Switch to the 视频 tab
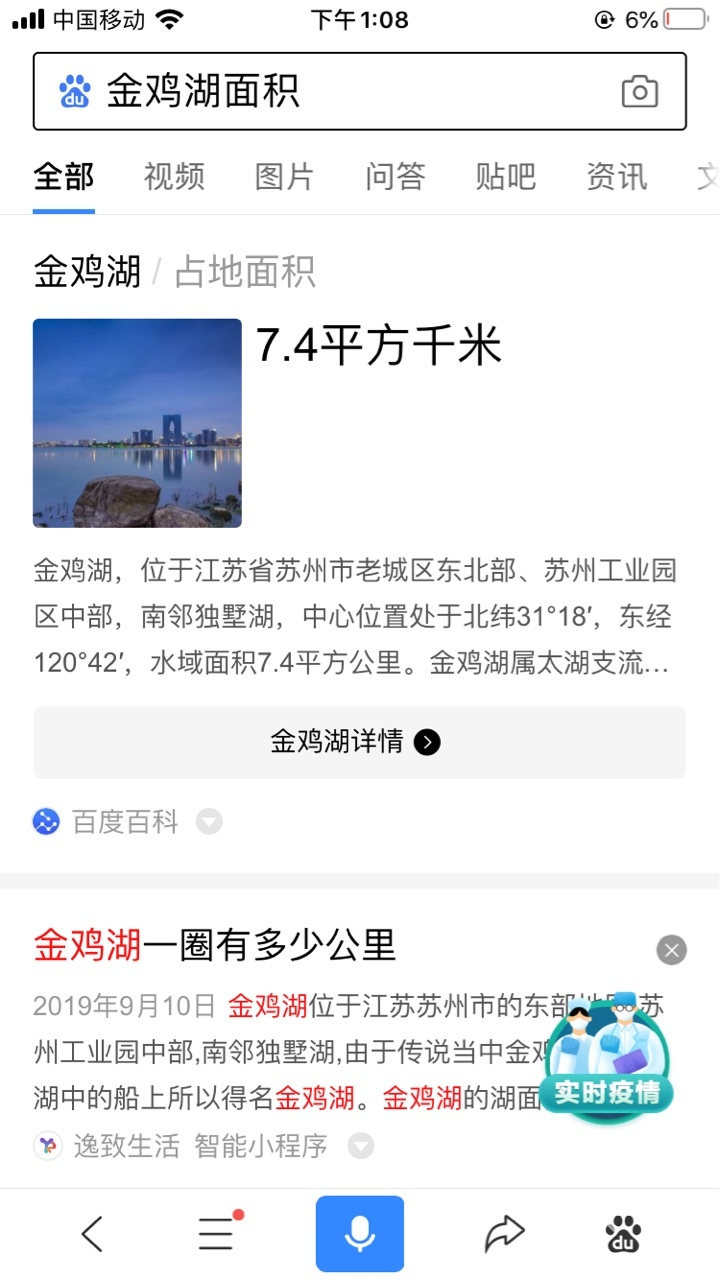This screenshot has height=1280, width=720. coord(174,177)
